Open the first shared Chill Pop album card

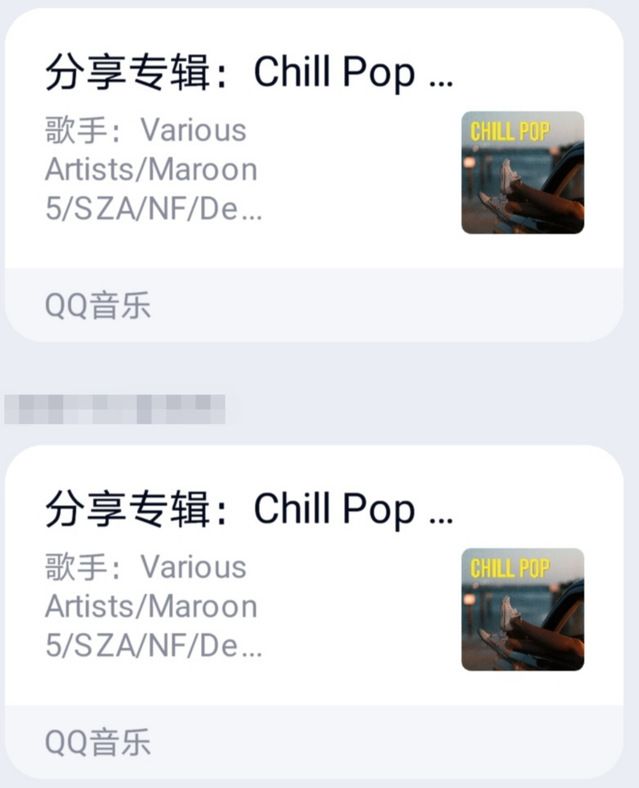pos(250,150)
